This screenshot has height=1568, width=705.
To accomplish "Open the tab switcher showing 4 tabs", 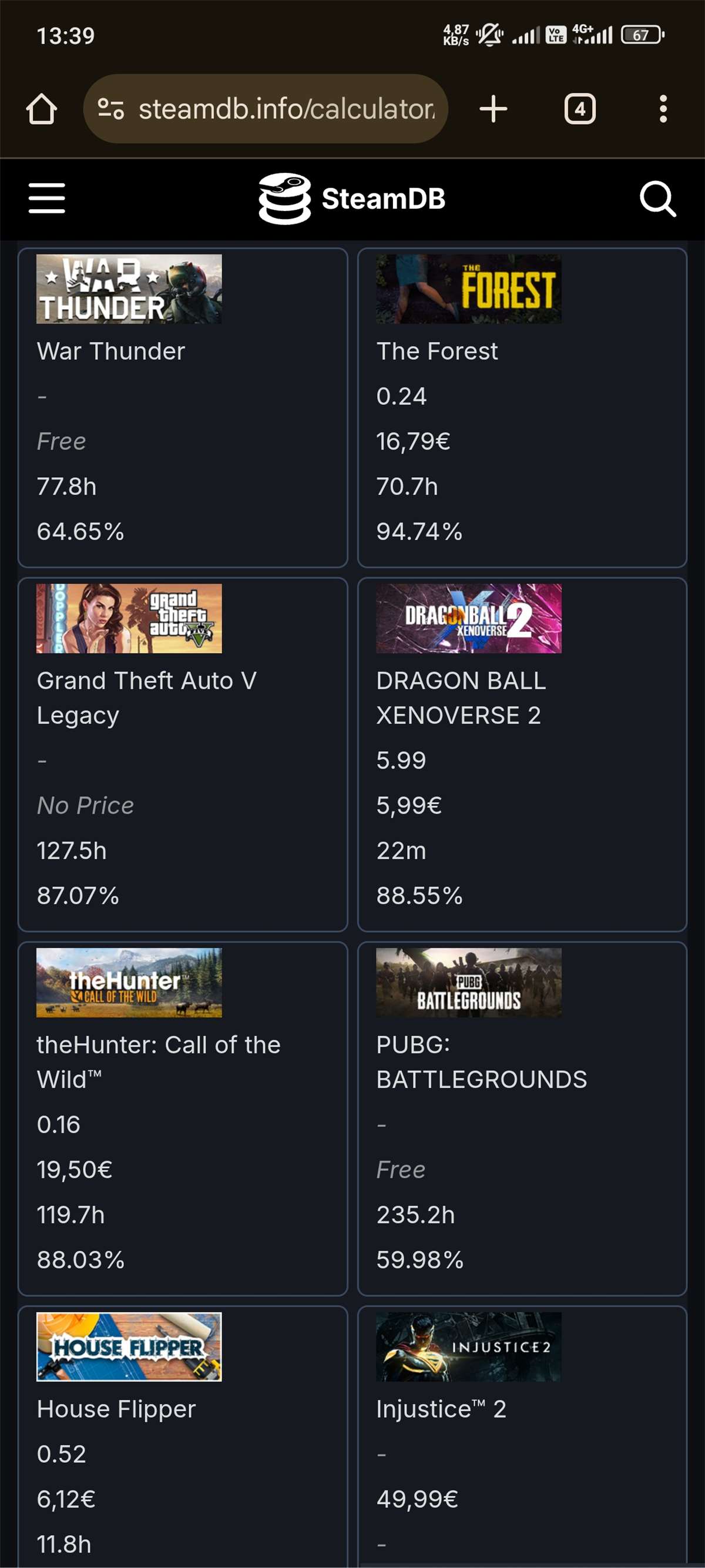I will (x=579, y=108).
